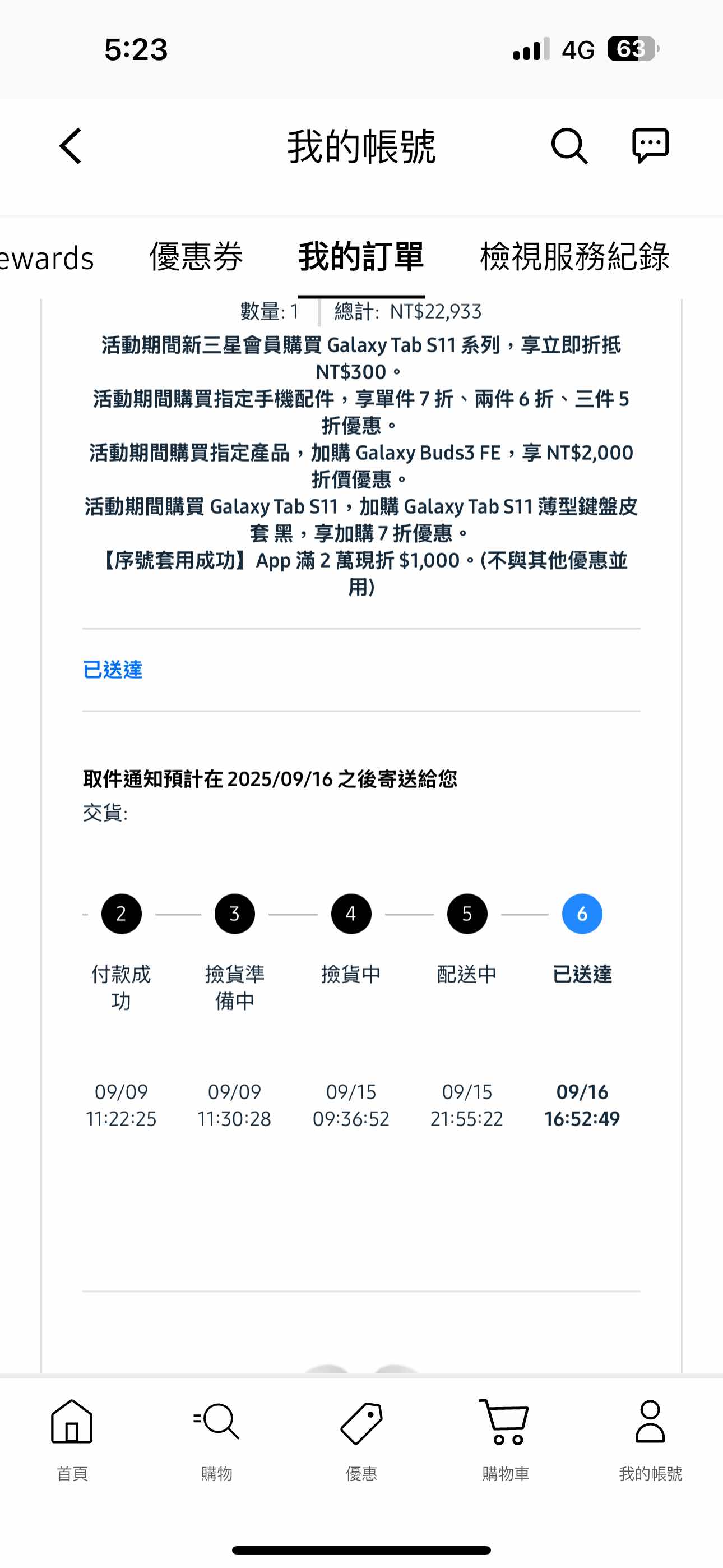Open the Rewards section
Viewport: 723px width, 1568px height.
(x=45, y=259)
